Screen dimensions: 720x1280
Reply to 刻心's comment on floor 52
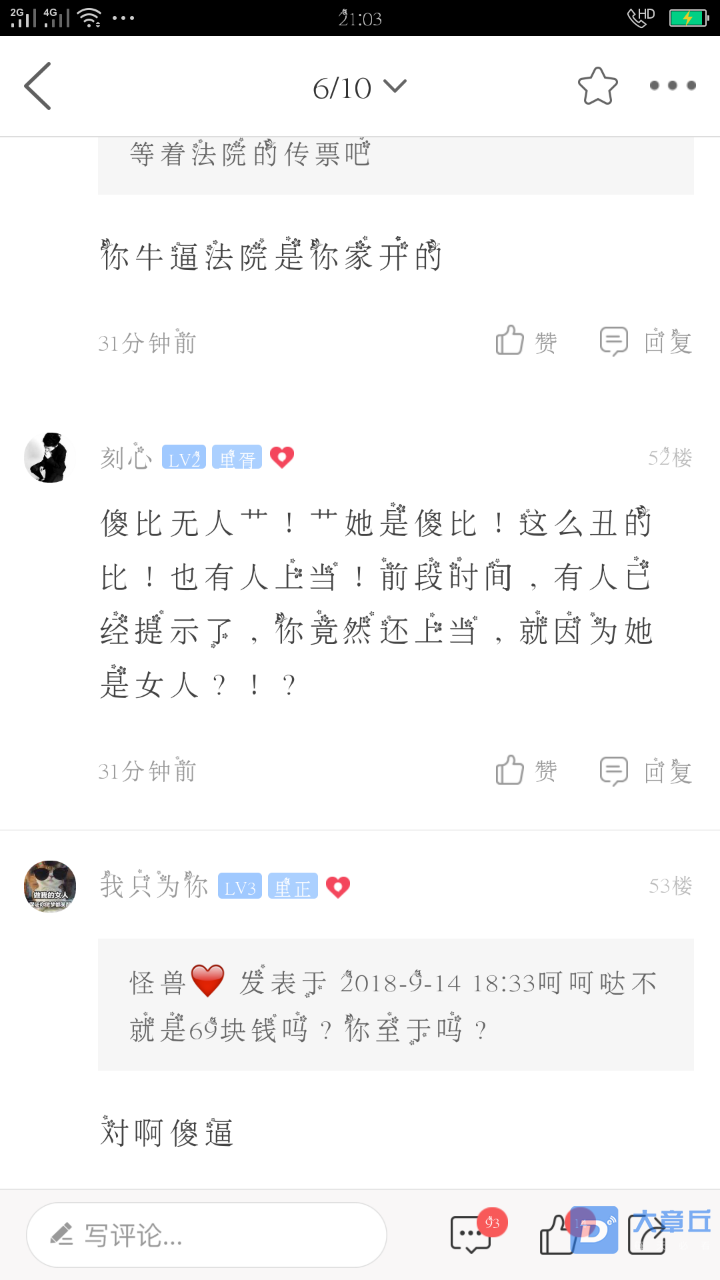pyautogui.click(x=646, y=770)
